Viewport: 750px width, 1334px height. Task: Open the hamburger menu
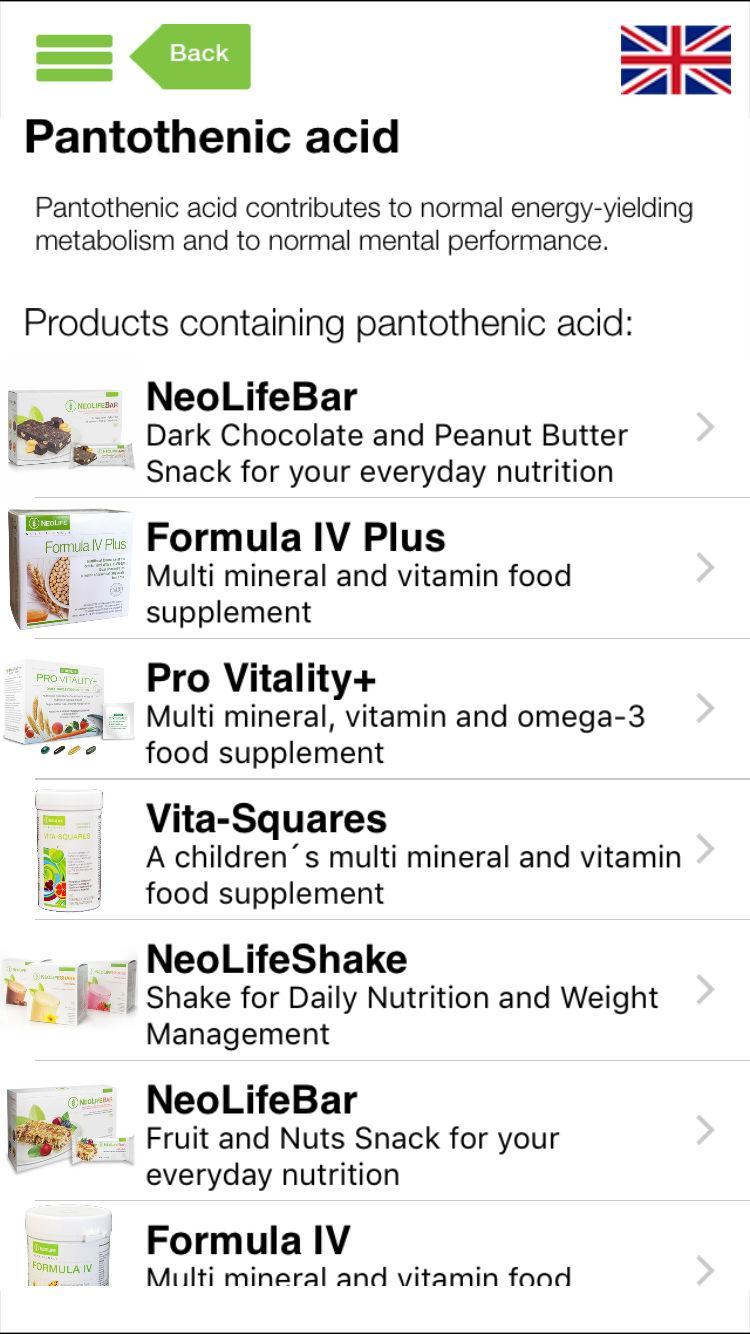(x=74, y=58)
